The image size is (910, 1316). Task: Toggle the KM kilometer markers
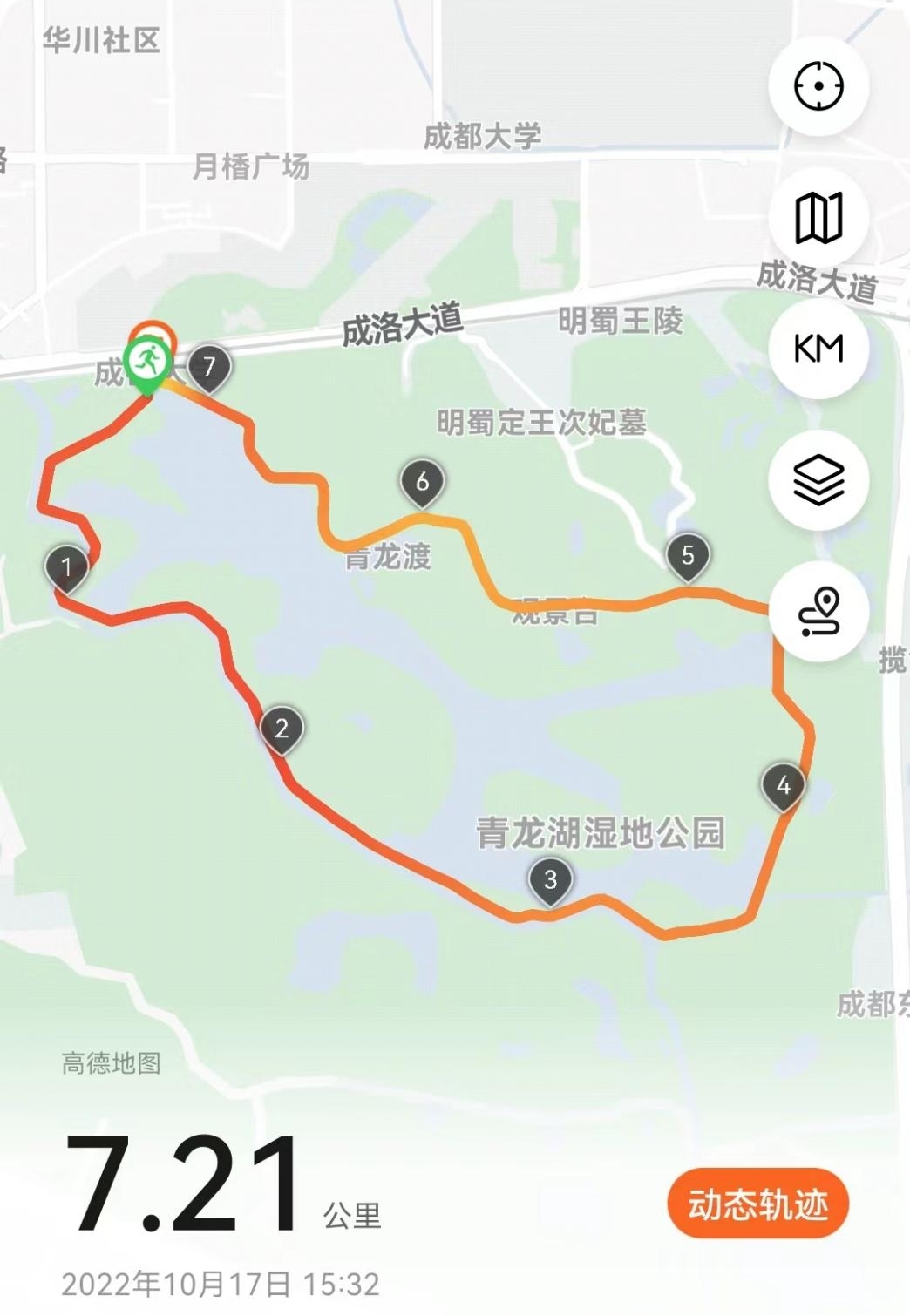tap(818, 349)
